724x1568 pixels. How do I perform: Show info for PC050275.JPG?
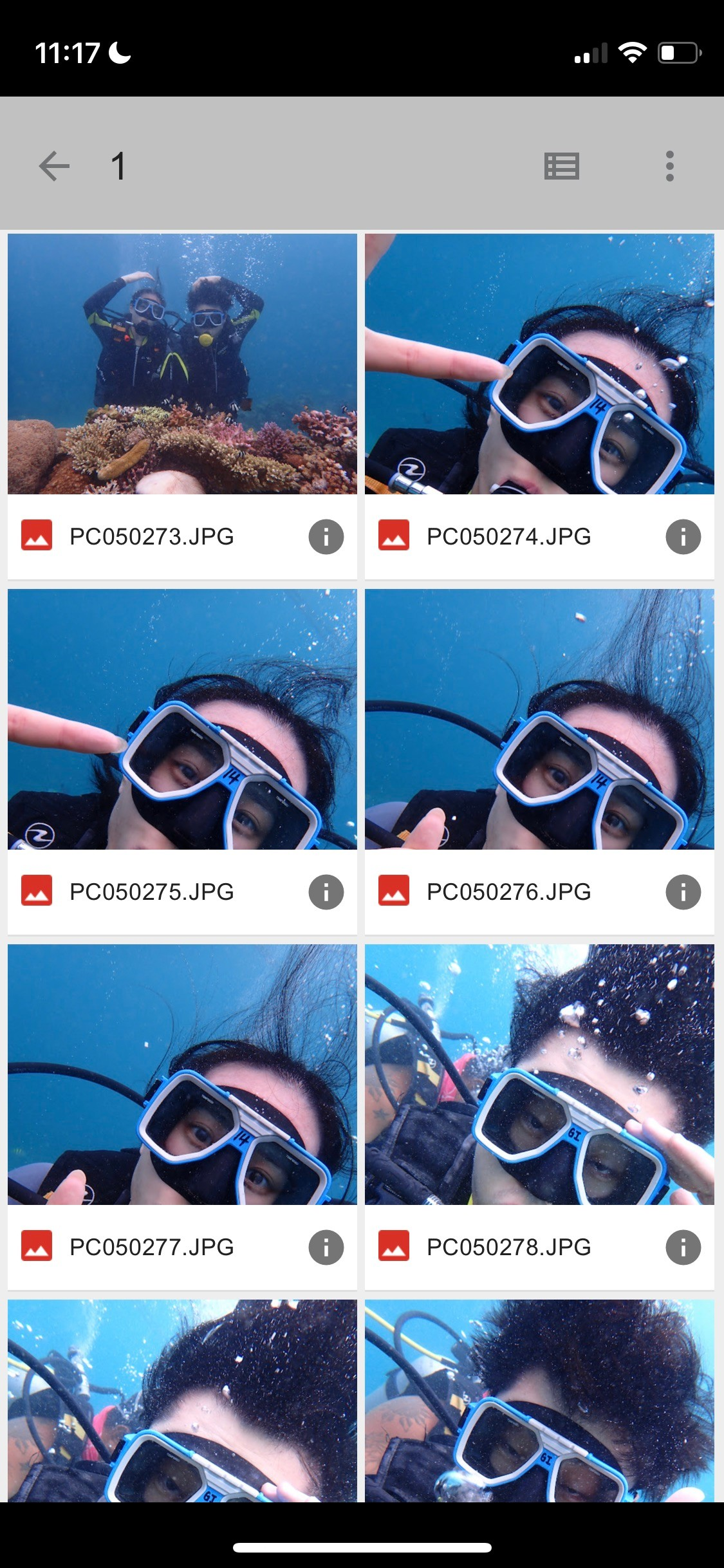point(326,892)
